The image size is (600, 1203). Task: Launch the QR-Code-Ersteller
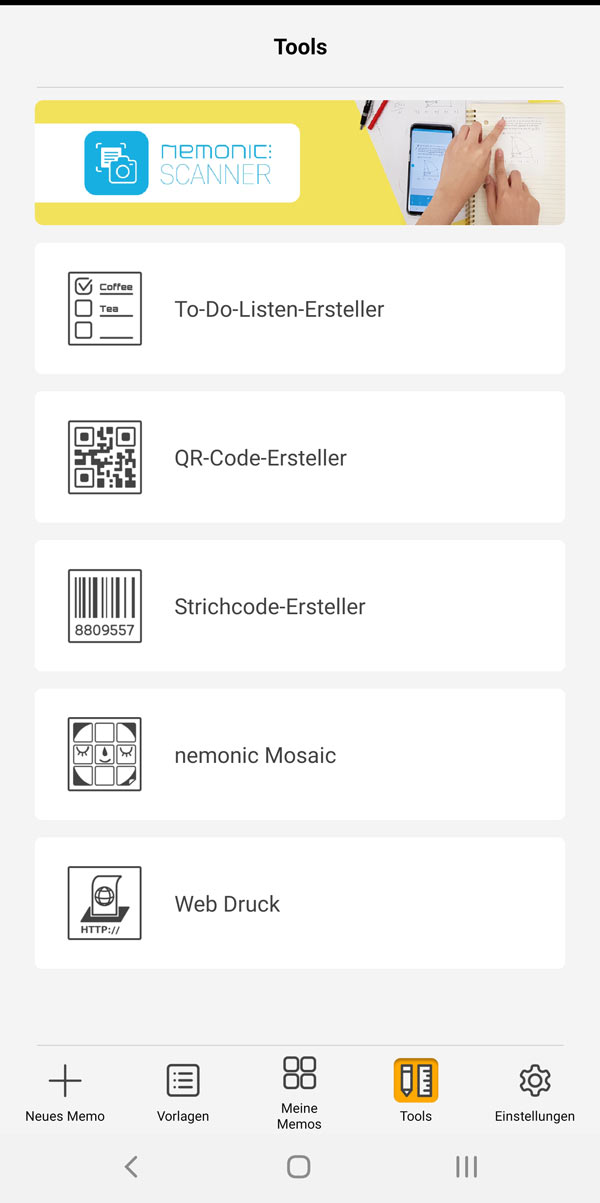[300, 457]
